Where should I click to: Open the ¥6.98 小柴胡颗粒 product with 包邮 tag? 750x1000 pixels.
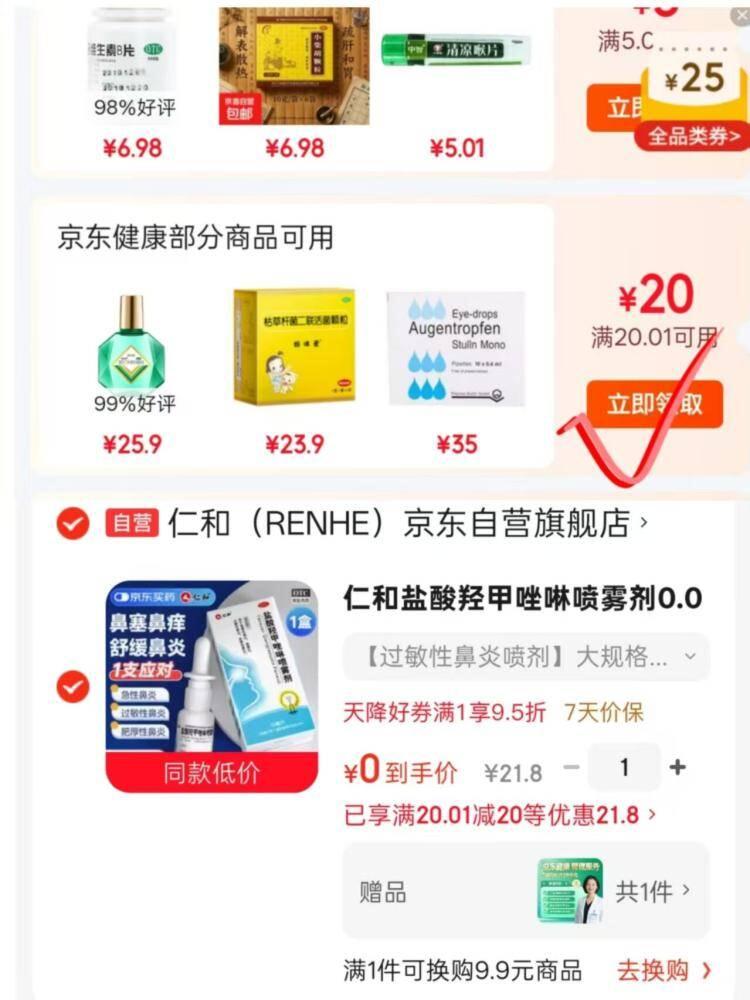point(294,83)
